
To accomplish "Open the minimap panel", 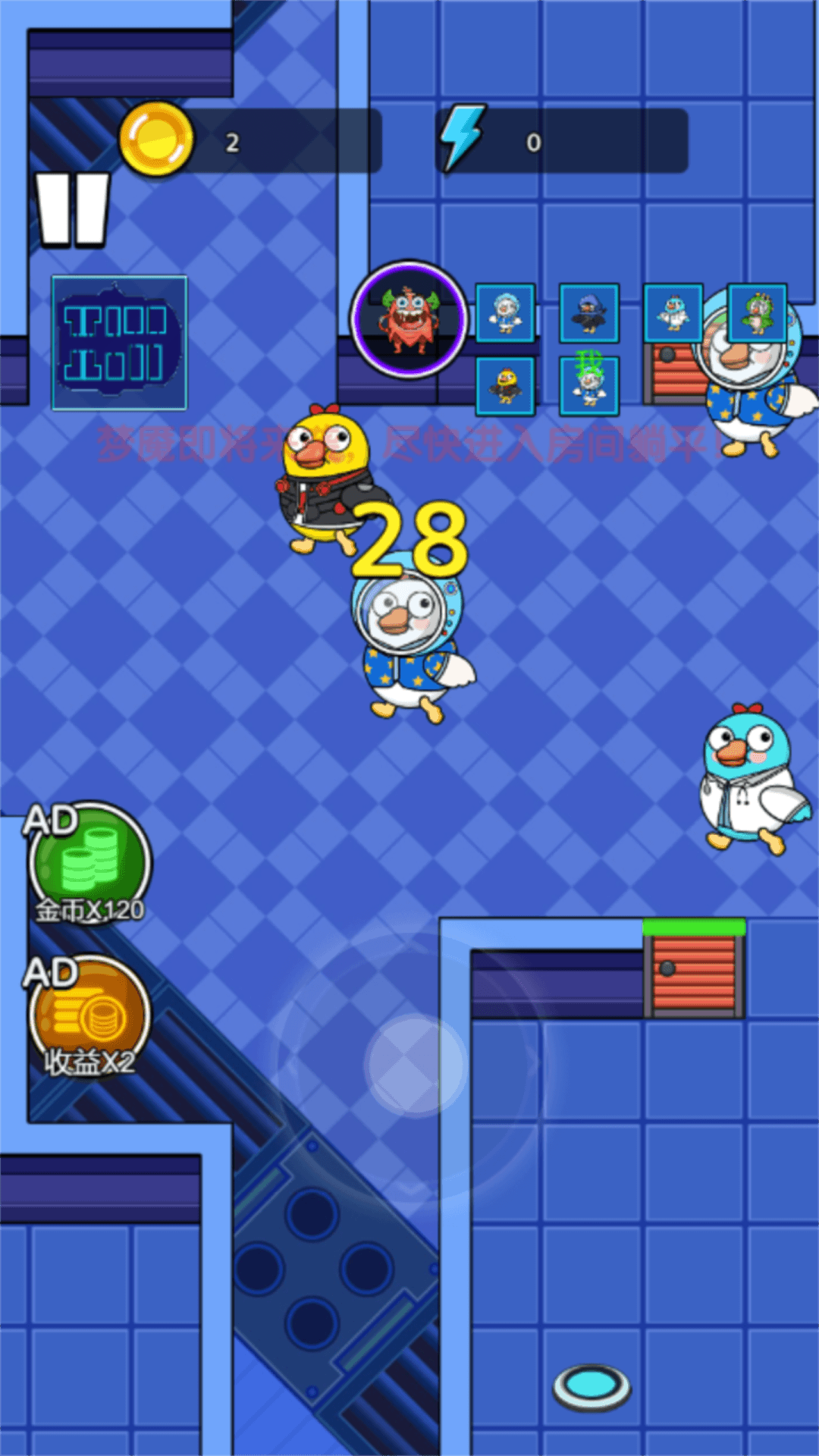I will [119, 343].
